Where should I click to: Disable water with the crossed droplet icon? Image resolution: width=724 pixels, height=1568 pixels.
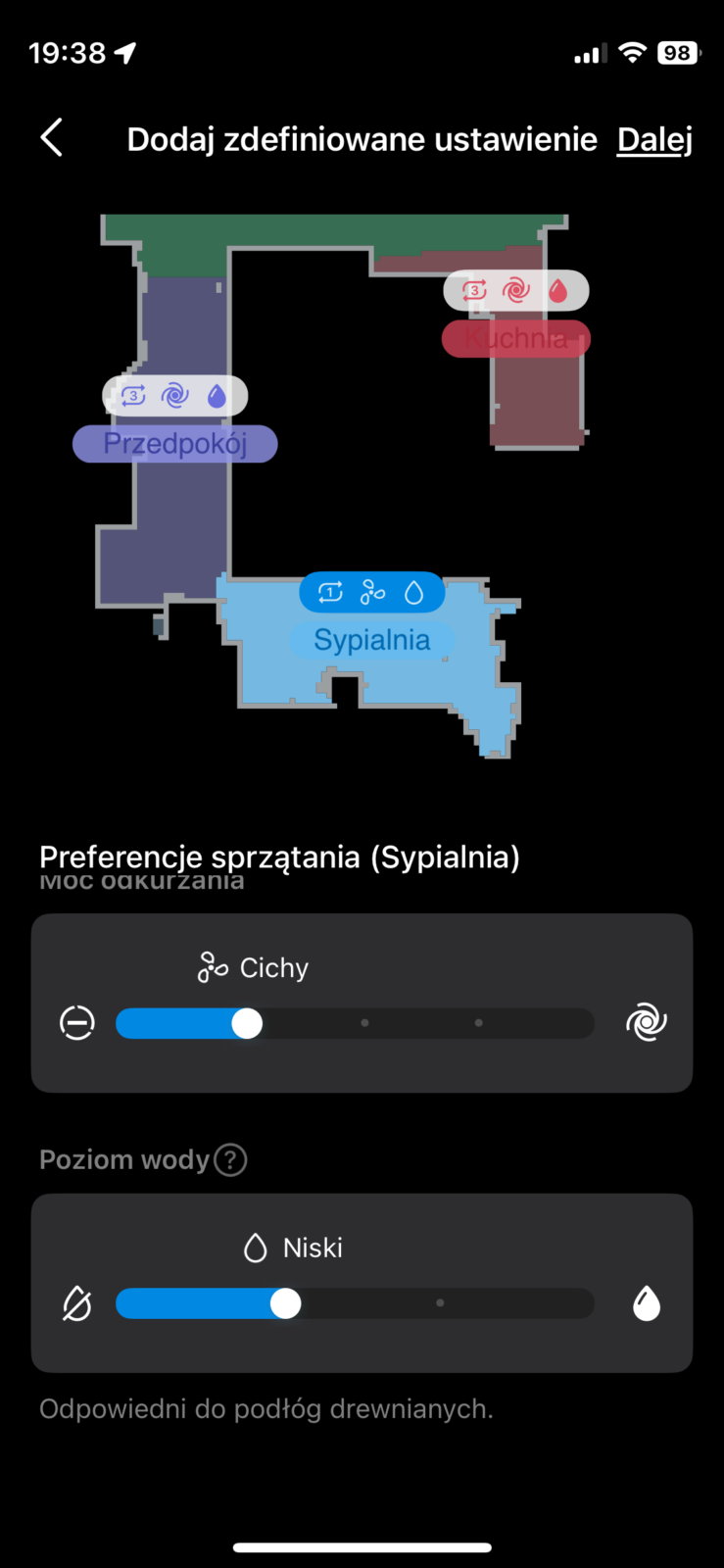coord(77,1303)
